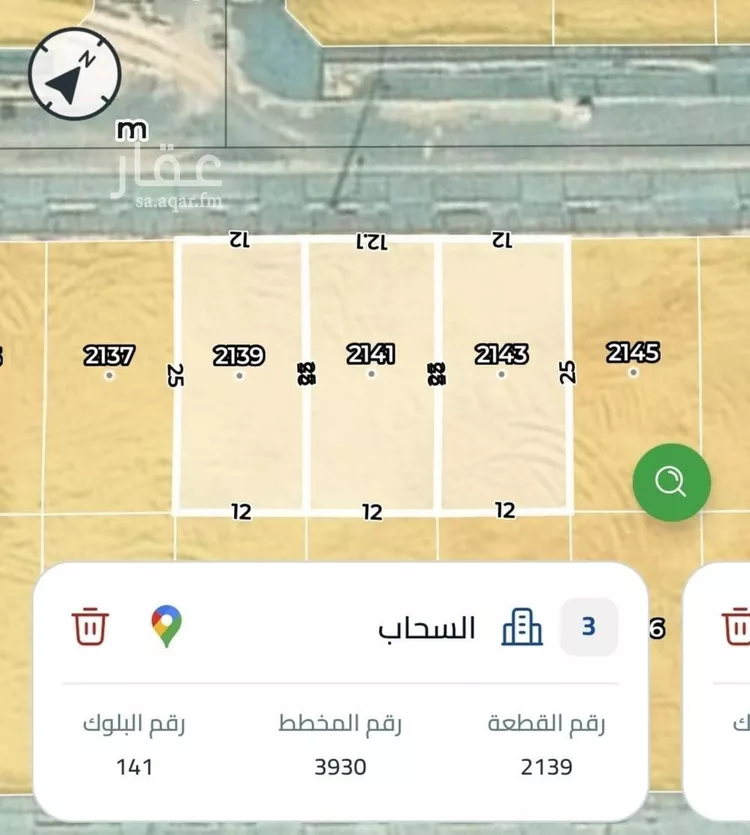Image resolution: width=750 pixels, height=835 pixels.
Task: Select plot 2141 on the map
Action: click(x=372, y=355)
